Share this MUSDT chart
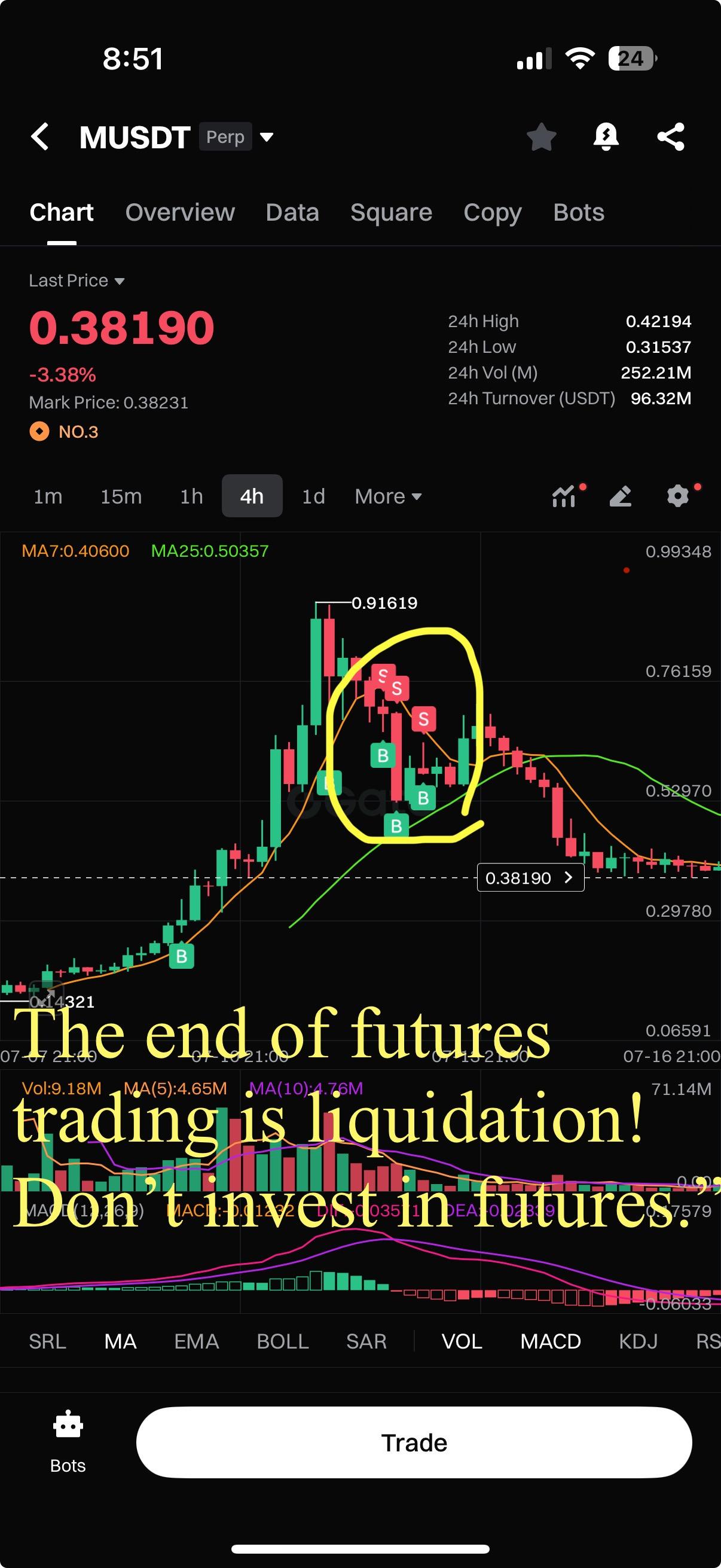This screenshot has height=1568, width=721. [671, 136]
